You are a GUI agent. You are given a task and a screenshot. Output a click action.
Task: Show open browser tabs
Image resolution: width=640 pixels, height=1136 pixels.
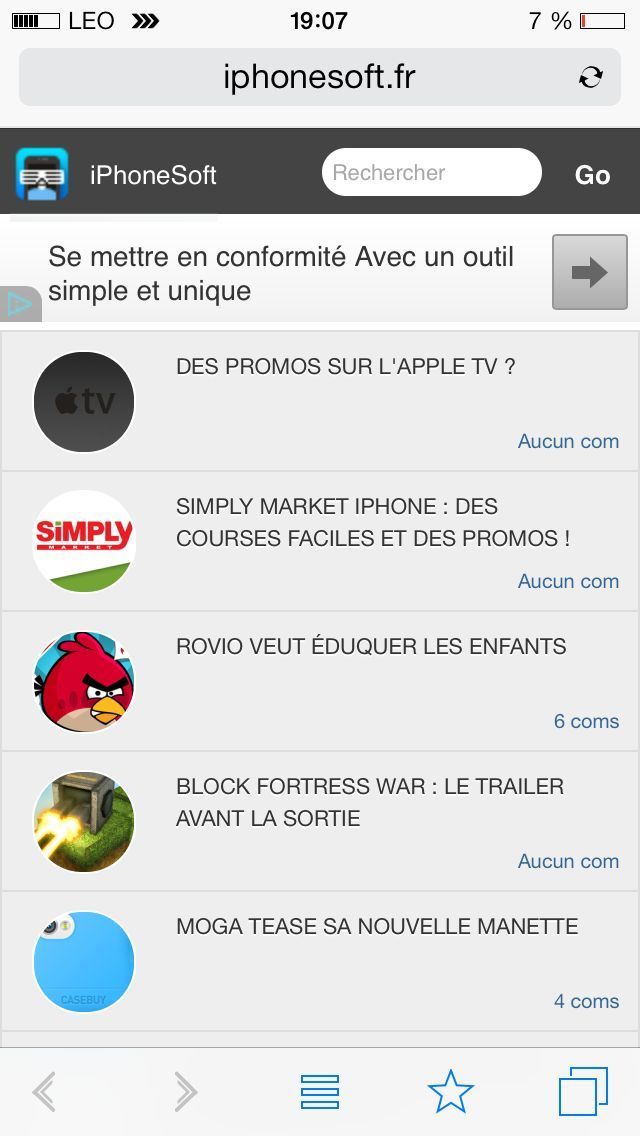583,1092
